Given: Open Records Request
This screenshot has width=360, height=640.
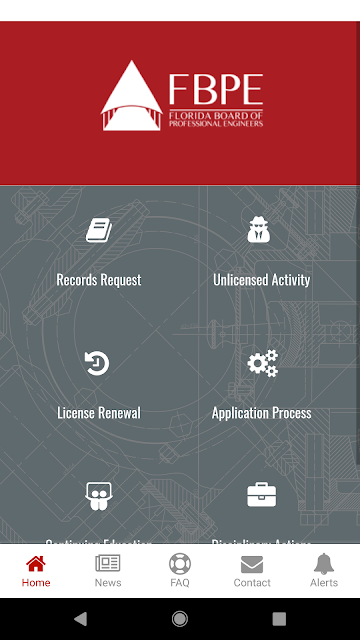Looking at the screenshot, I should click(x=98, y=253).
